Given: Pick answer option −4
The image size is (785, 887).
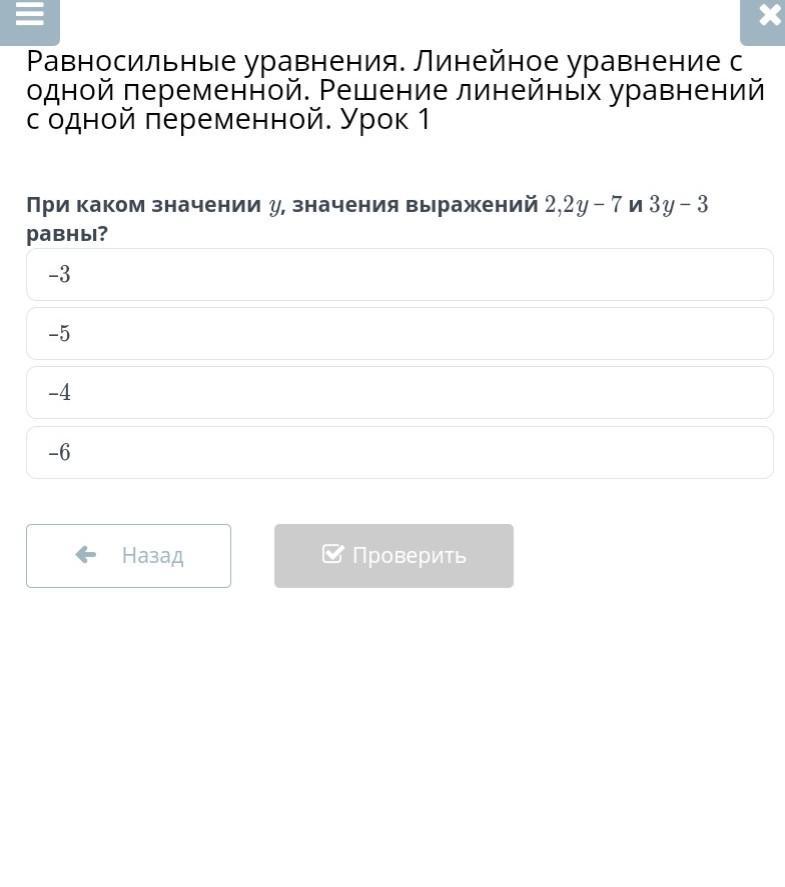Looking at the screenshot, I should (400, 393).
